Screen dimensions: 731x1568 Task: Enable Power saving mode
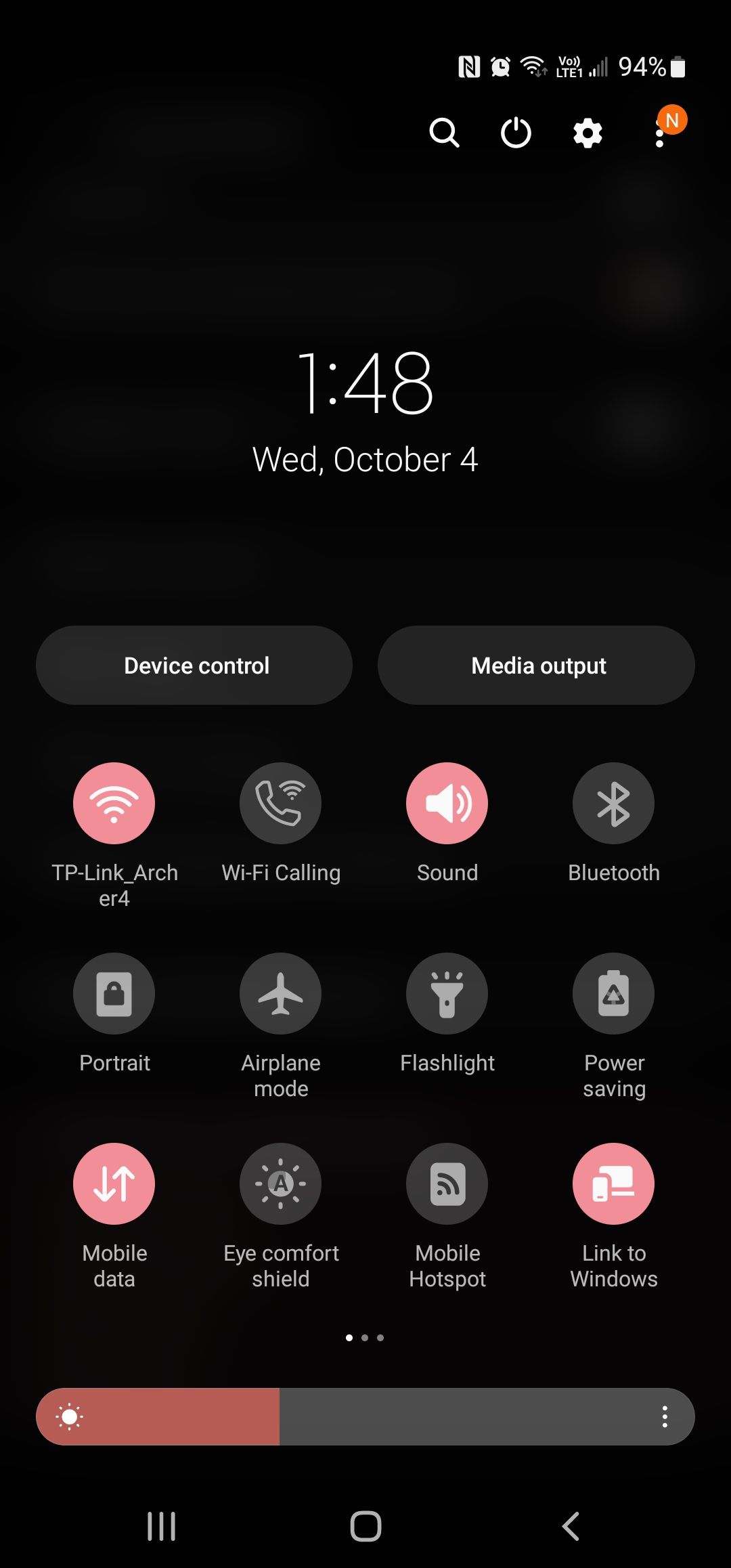(613, 993)
